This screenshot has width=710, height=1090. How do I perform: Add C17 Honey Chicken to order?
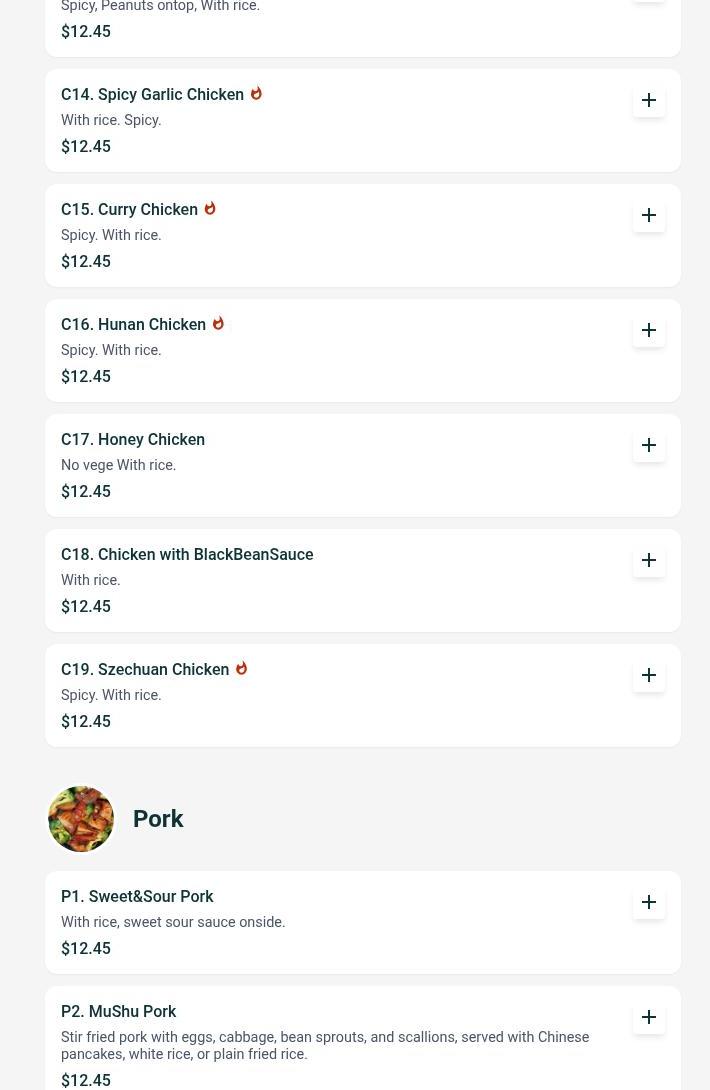tap(649, 445)
